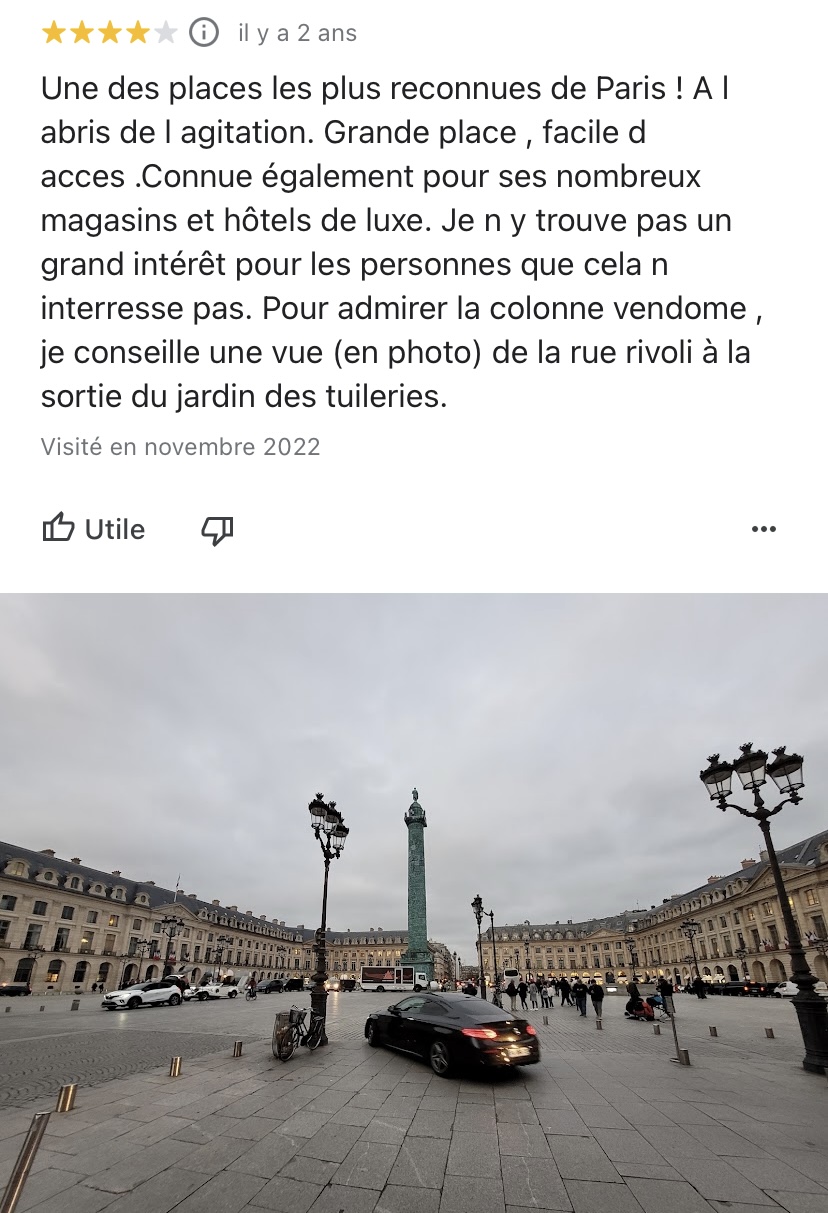Open the Place Vendôme review photo
This screenshot has height=1213, width=828.
coord(414,902)
